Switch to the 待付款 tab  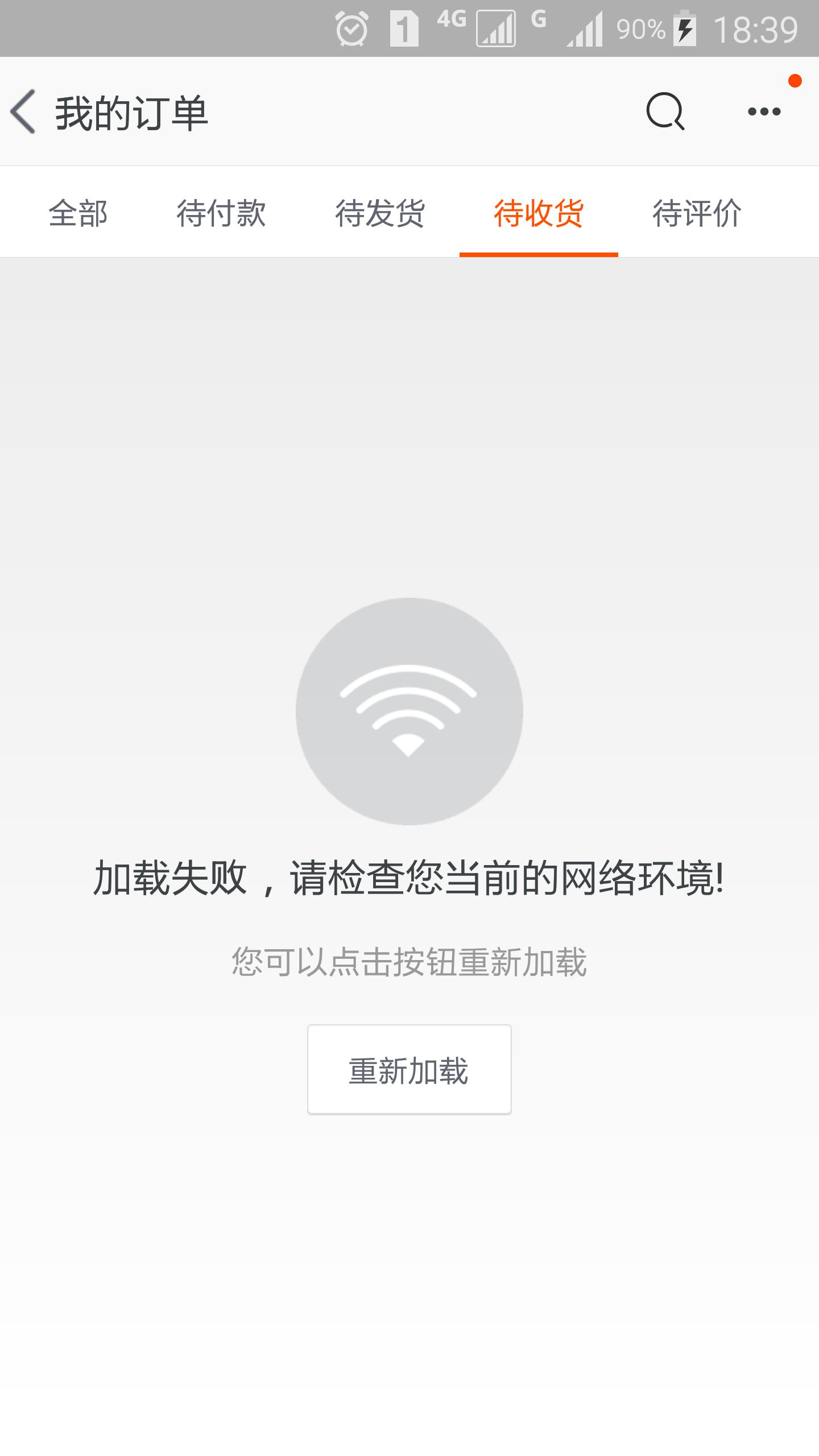click(222, 213)
